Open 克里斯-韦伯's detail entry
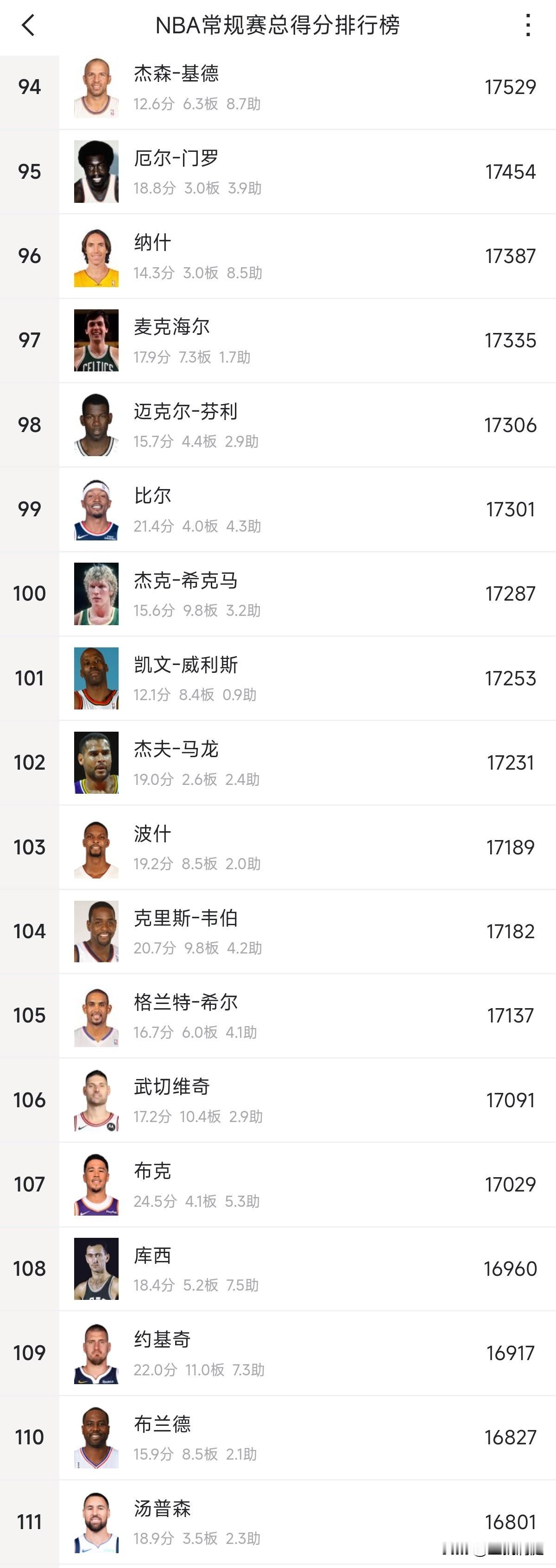 pyautogui.click(x=278, y=931)
